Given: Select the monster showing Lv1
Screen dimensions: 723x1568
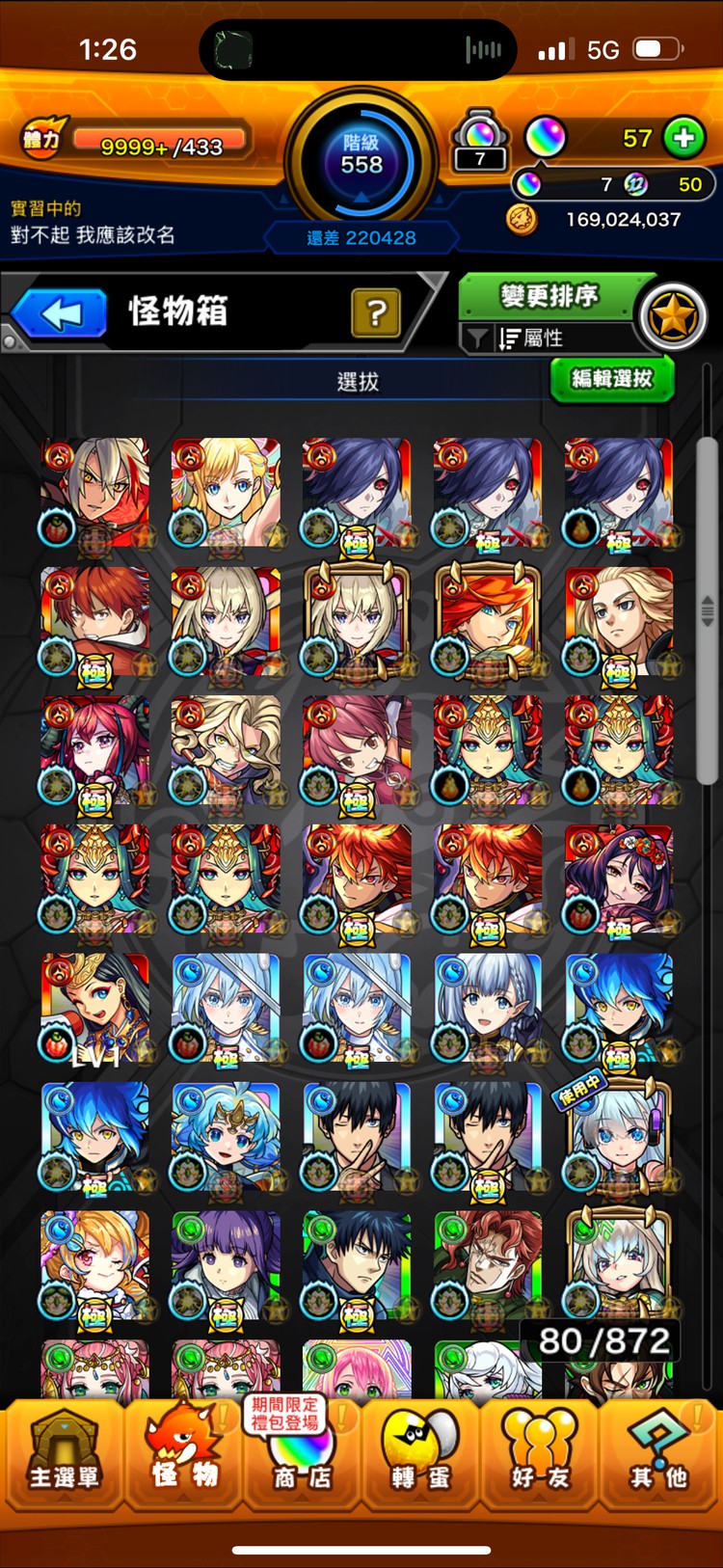Looking at the screenshot, I should (x=94, y=1008).
